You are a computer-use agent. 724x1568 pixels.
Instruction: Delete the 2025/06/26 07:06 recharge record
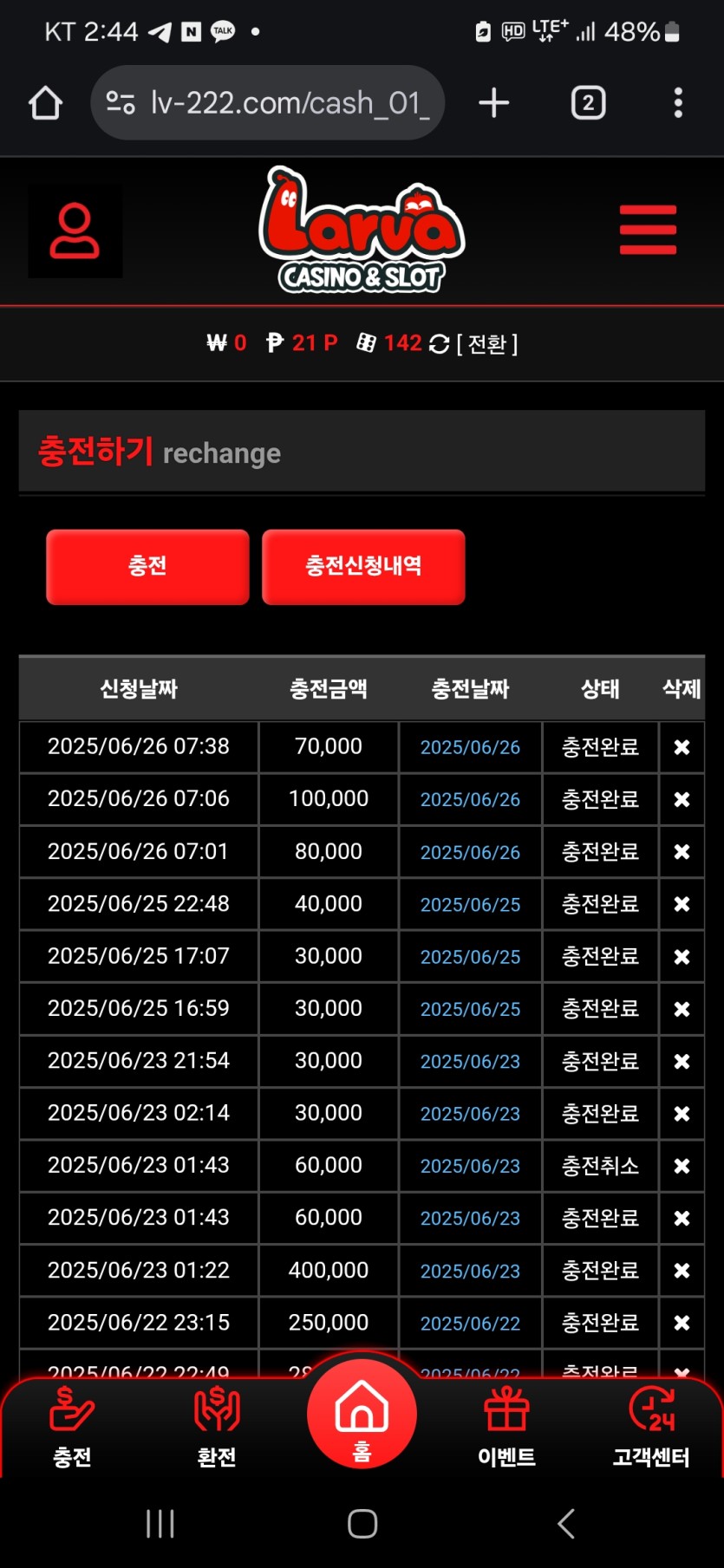tap(682, 799)
